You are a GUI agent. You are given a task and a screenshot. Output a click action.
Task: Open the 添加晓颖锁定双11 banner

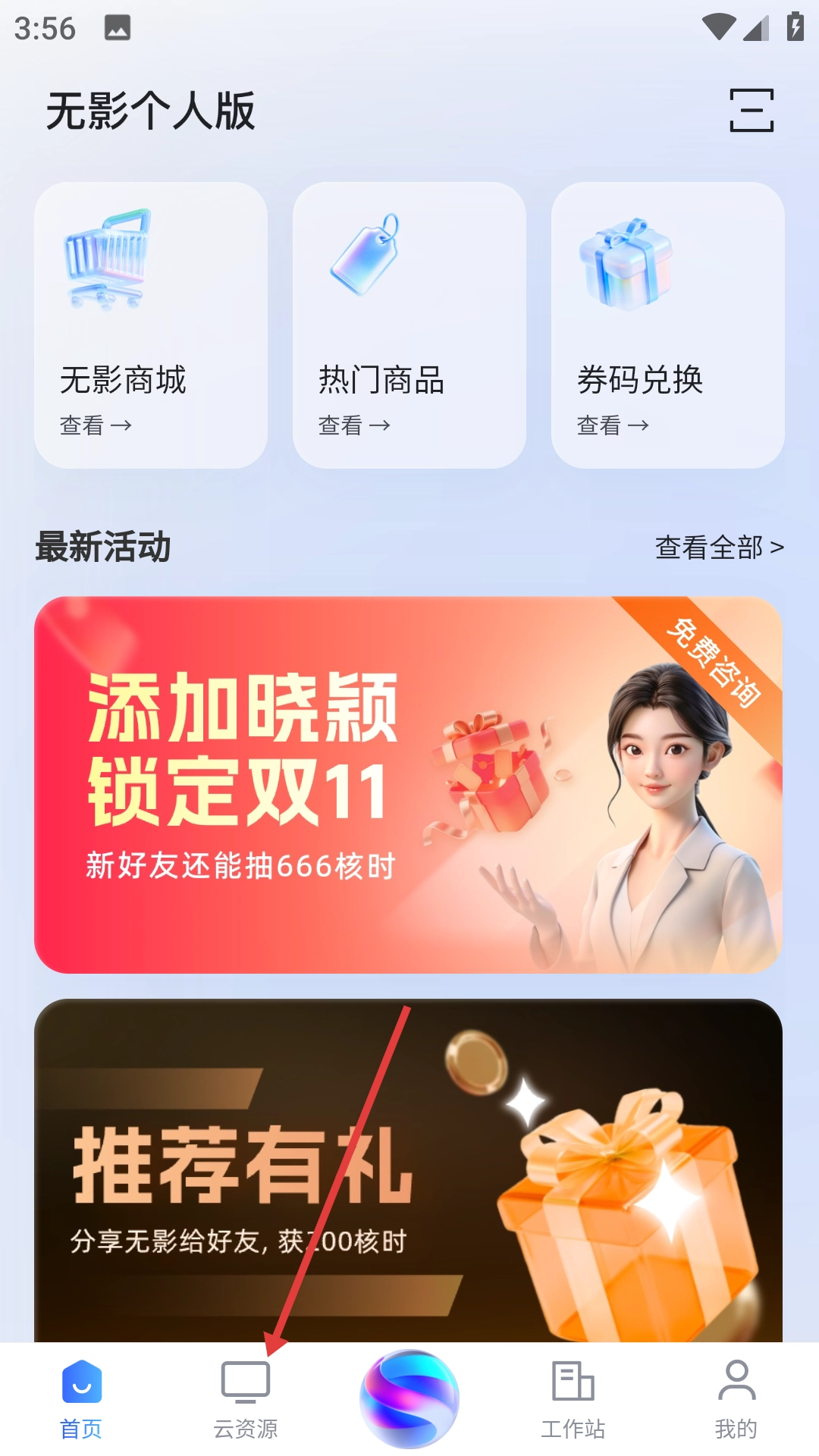(408, 785)
